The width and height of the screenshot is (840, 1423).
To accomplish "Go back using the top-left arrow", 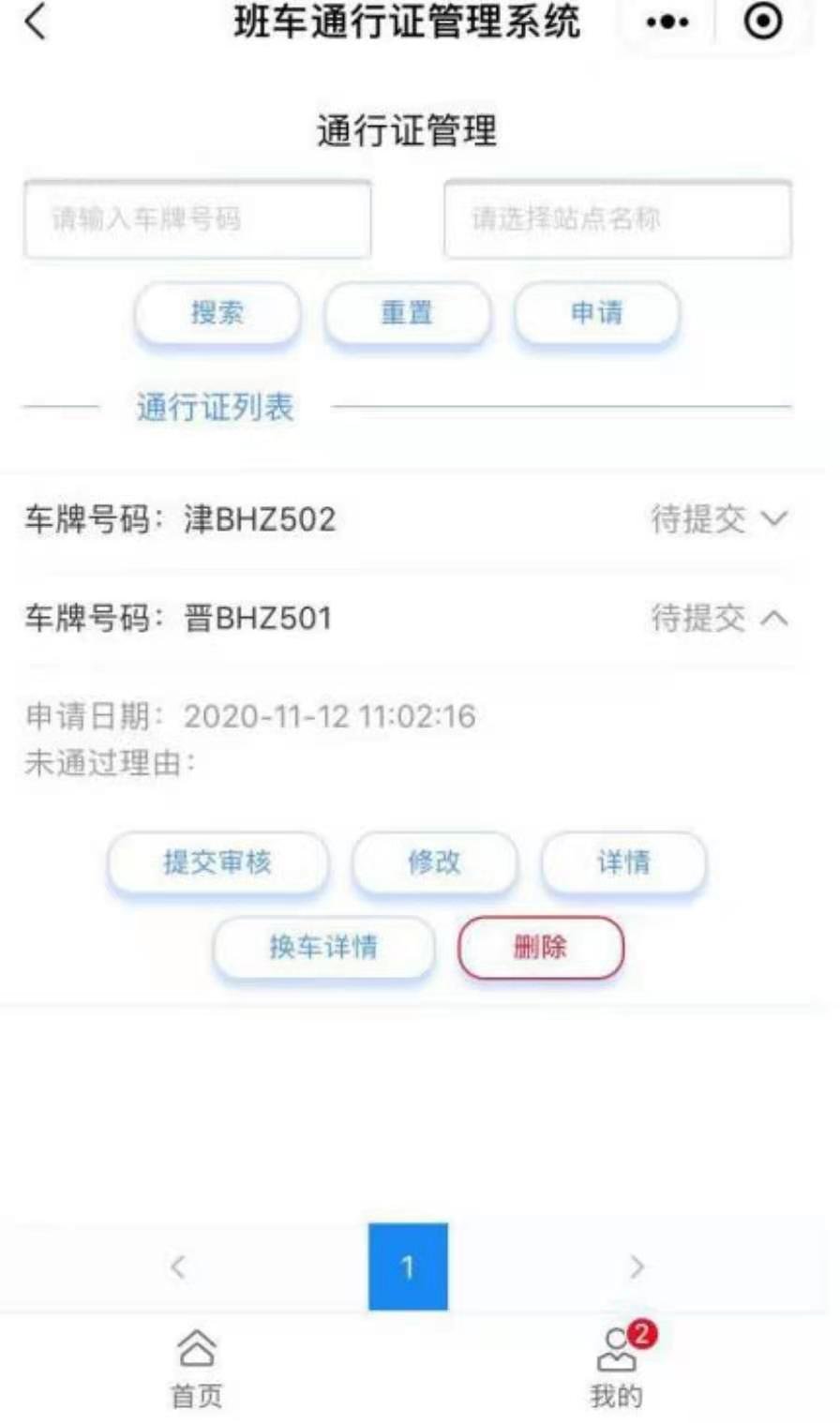I will point(36,22).
